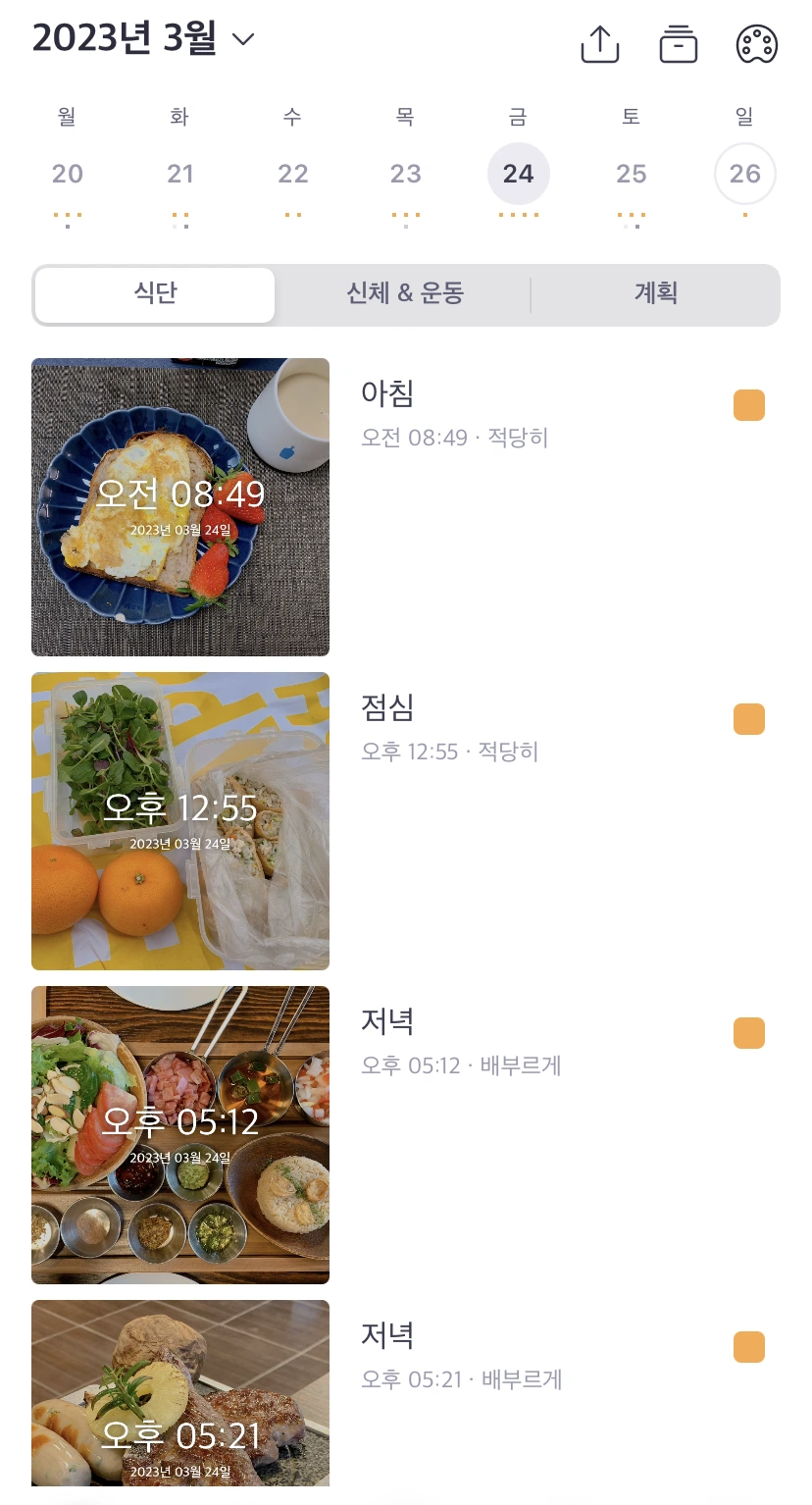
Task: Switch to the 계획 tab
Action: (656, 294)
